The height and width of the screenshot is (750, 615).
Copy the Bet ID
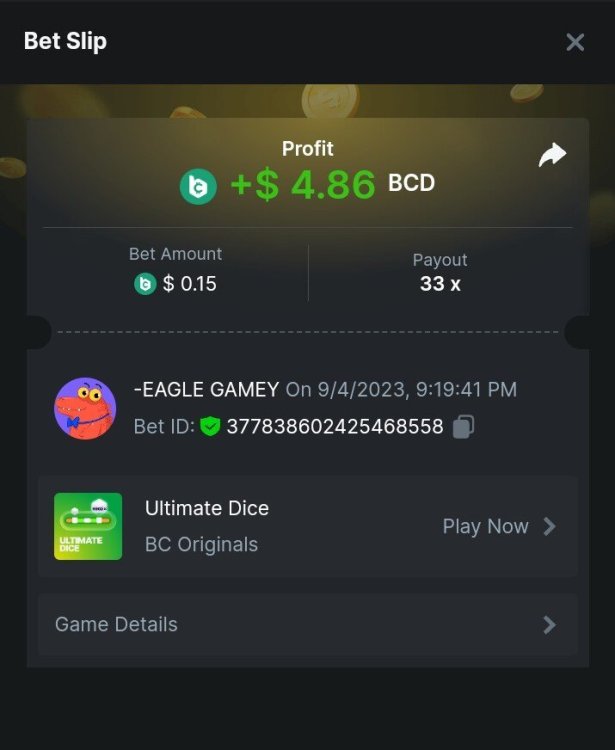[x=462, y=427]
